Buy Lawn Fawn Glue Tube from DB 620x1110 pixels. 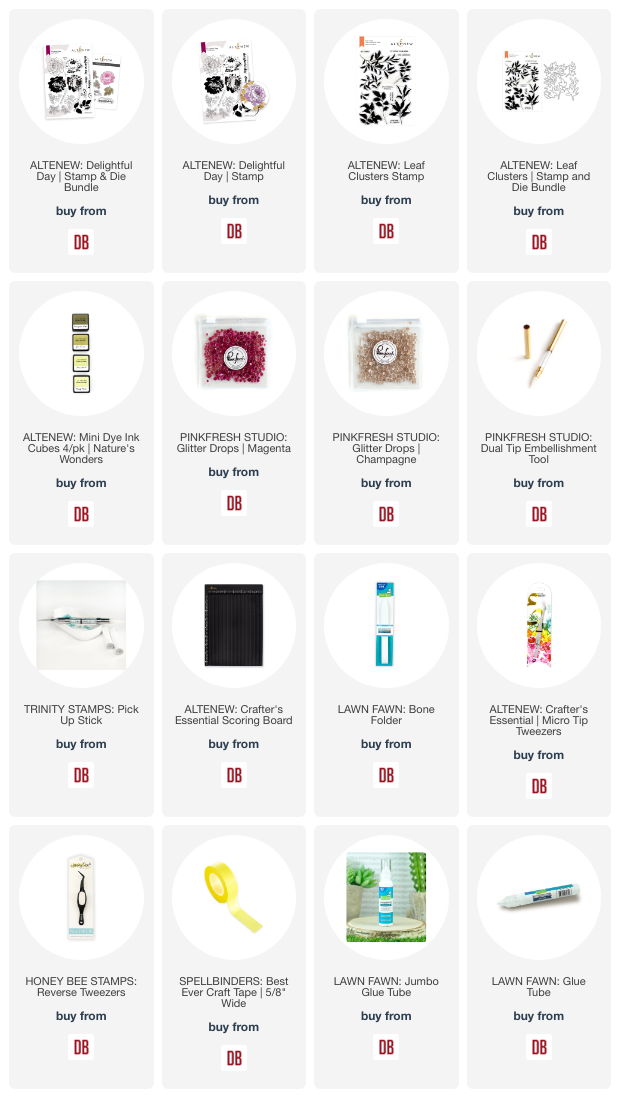click(x=539, y=1046)
